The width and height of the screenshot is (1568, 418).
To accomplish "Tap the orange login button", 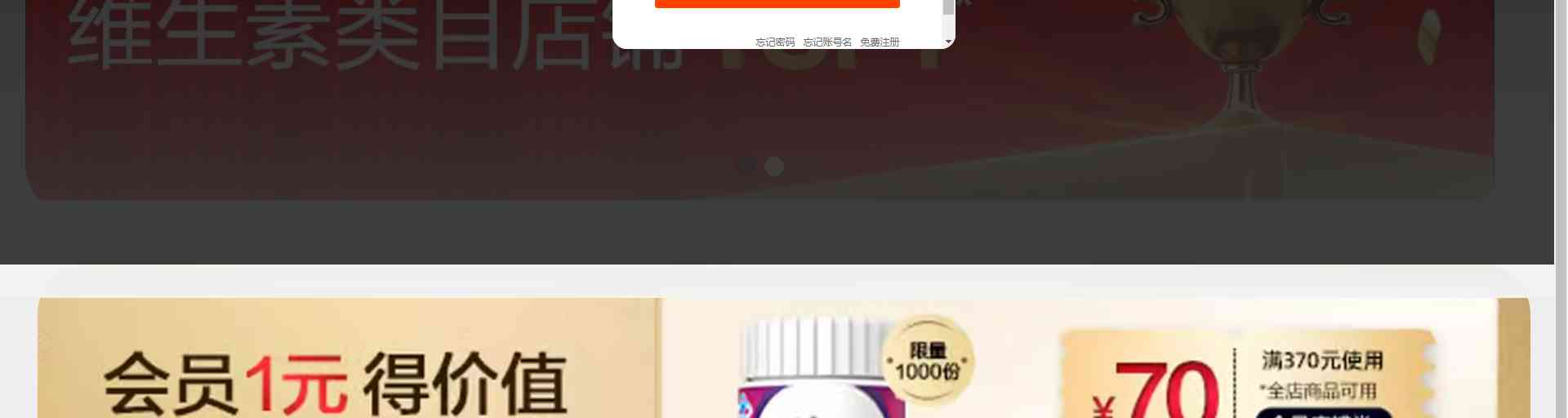I will 777,3.
